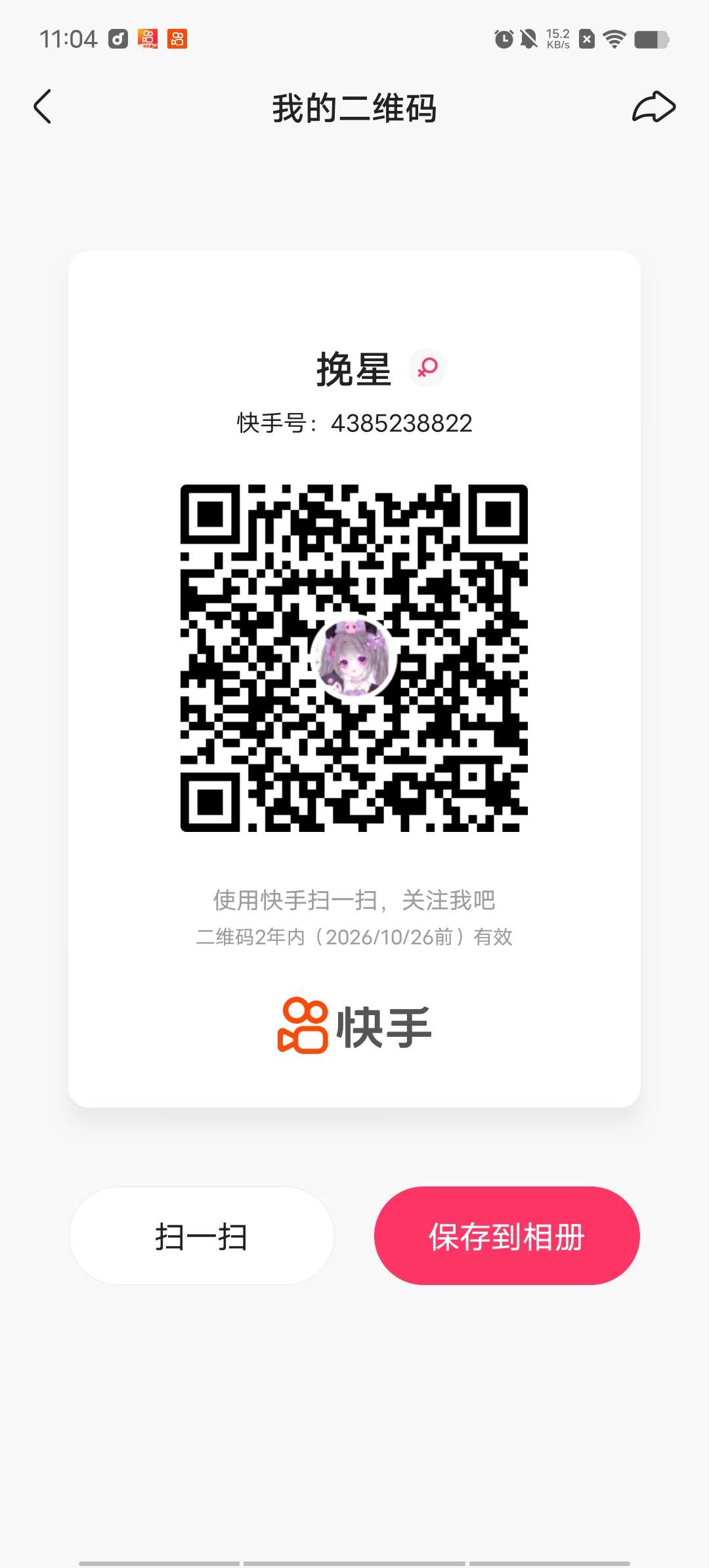Share my QR code via arrow icon
709x1568 pixels.
[x=653, y=107]
